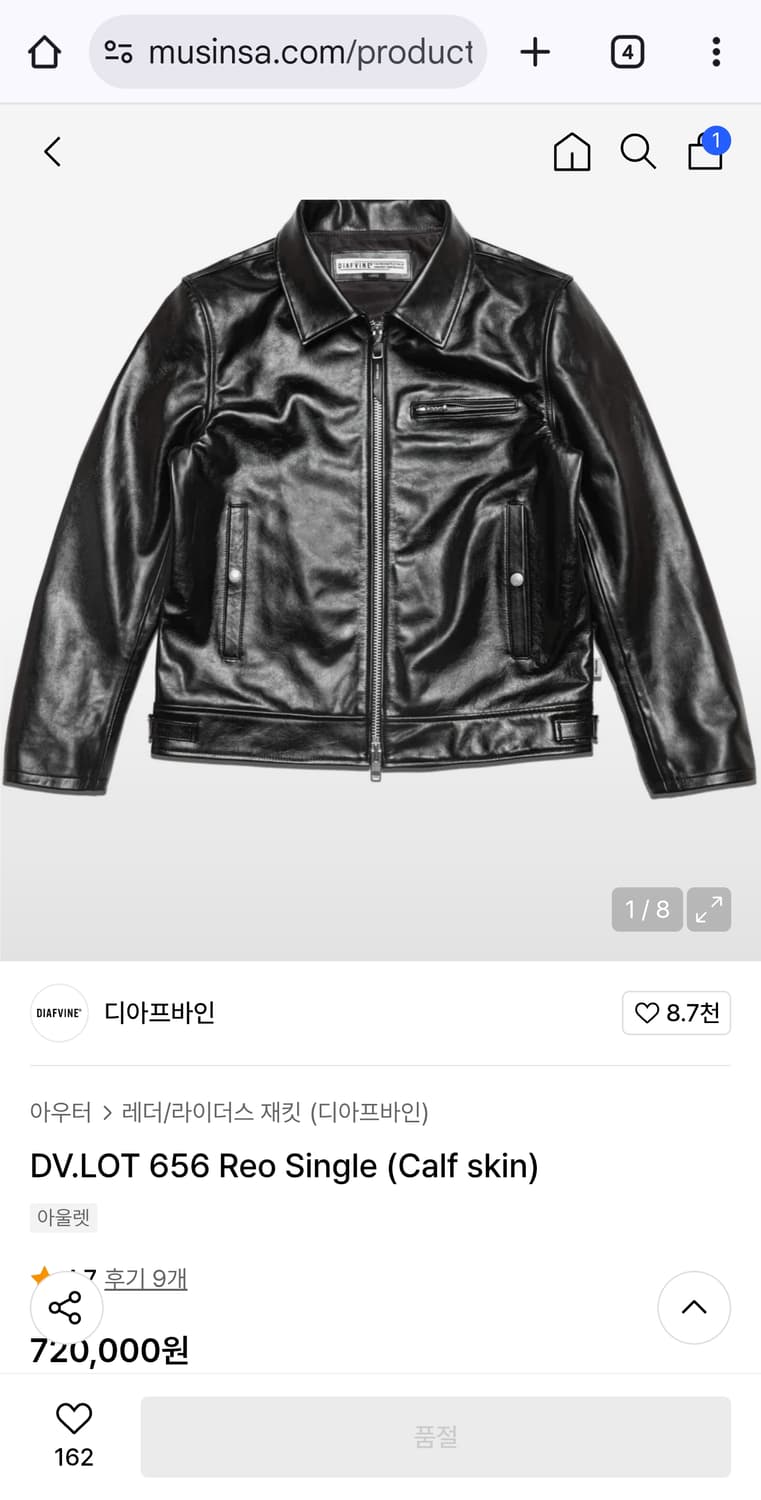Select the 아울렛 tag
This screenshot has width=761, height=1500.
(63, 1217)
